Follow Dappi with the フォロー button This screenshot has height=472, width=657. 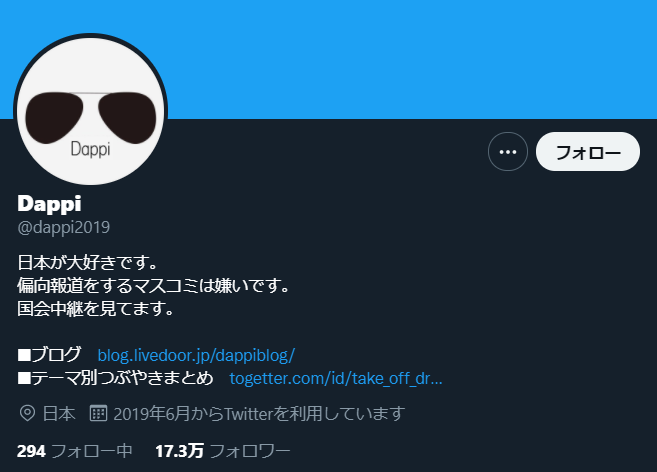pyautogui.click(x=588, y=152)
